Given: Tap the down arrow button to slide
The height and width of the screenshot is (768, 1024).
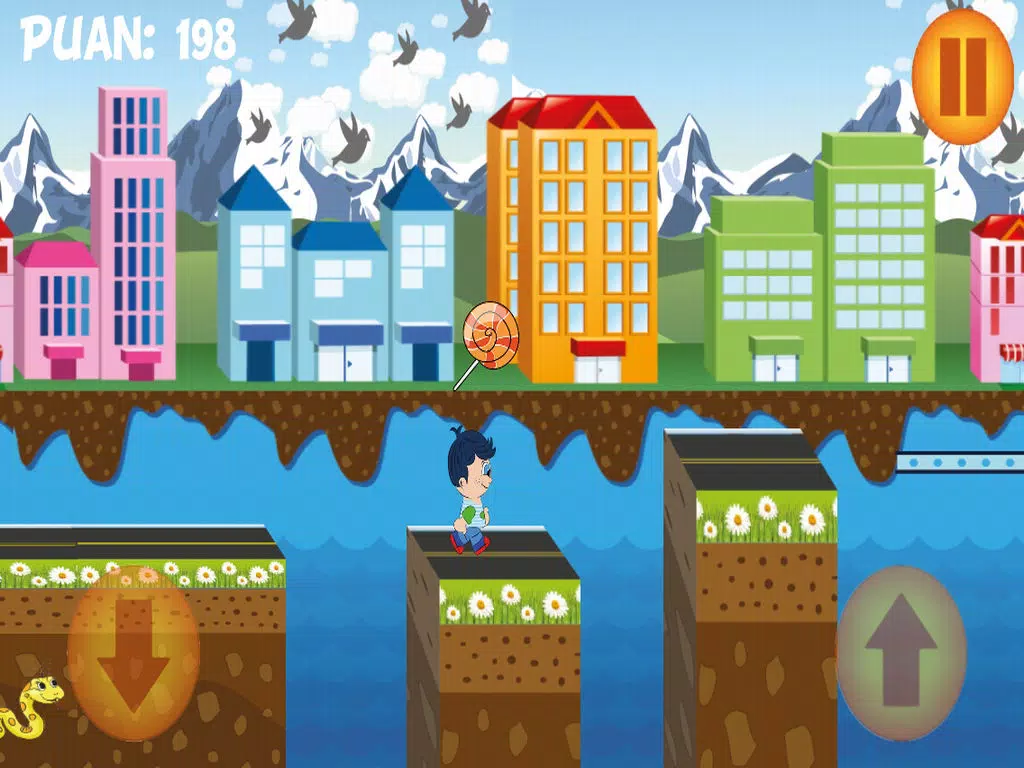Looking at the screenshot, I should tap(133, 653).
